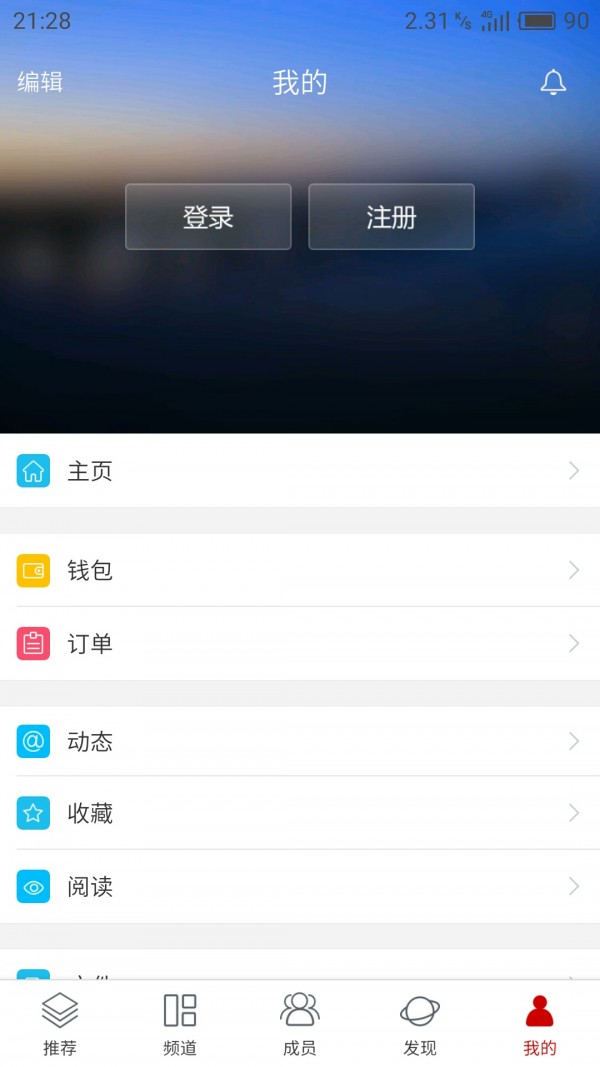Tap the 登录 button to log in

(x=208, y=217)
